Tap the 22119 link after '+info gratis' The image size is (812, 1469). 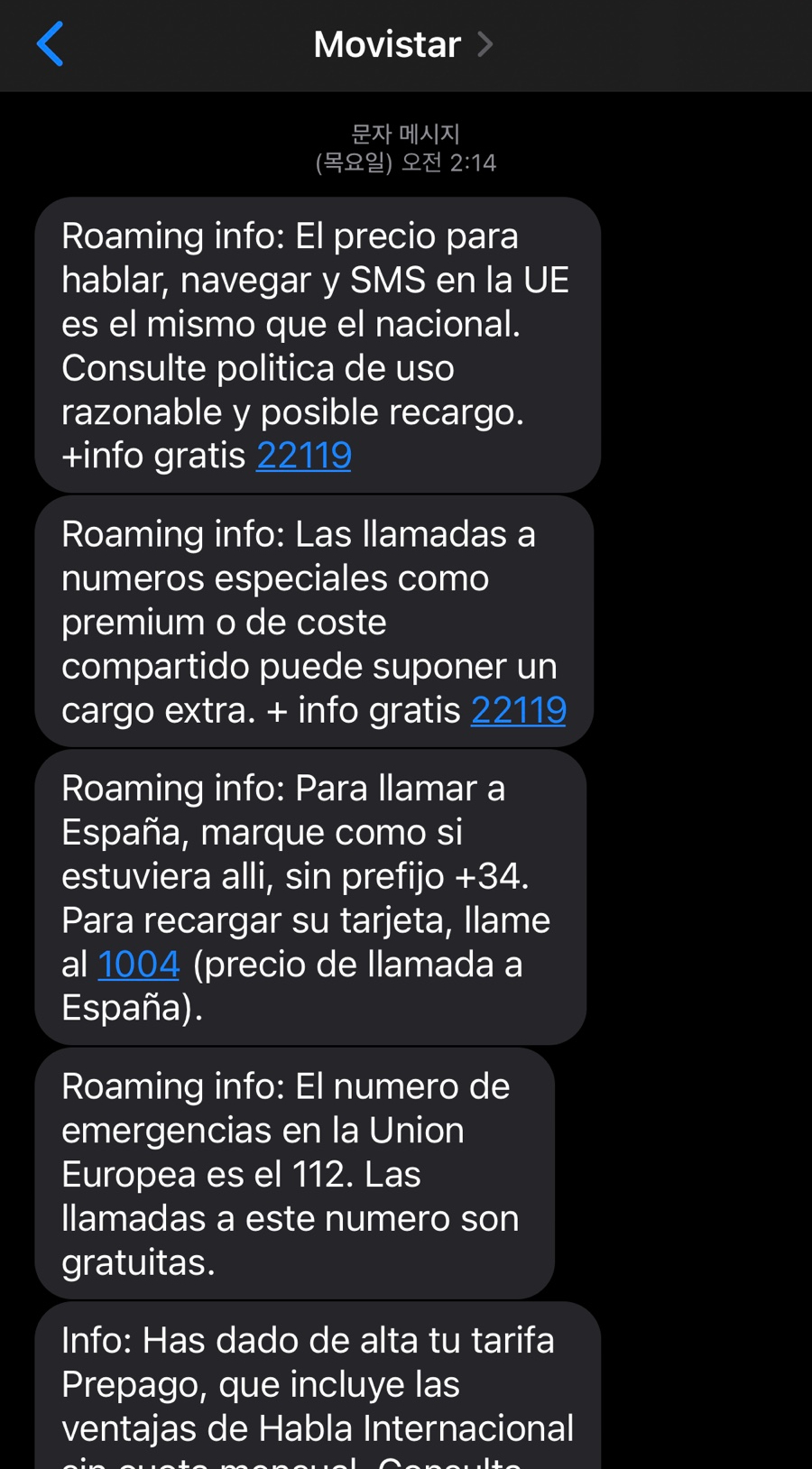[x=303, y=456]
